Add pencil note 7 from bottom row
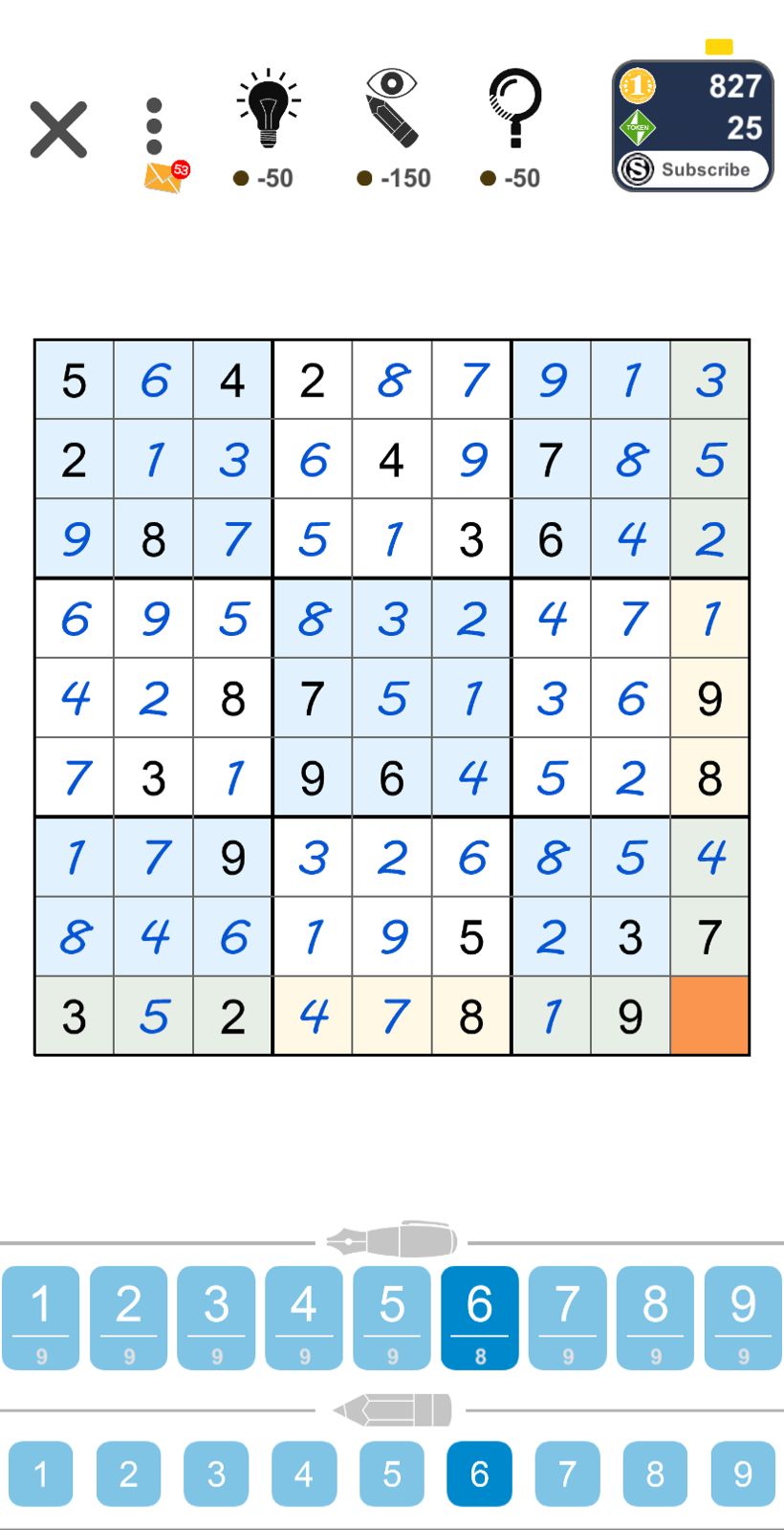 click(567, 1474)
